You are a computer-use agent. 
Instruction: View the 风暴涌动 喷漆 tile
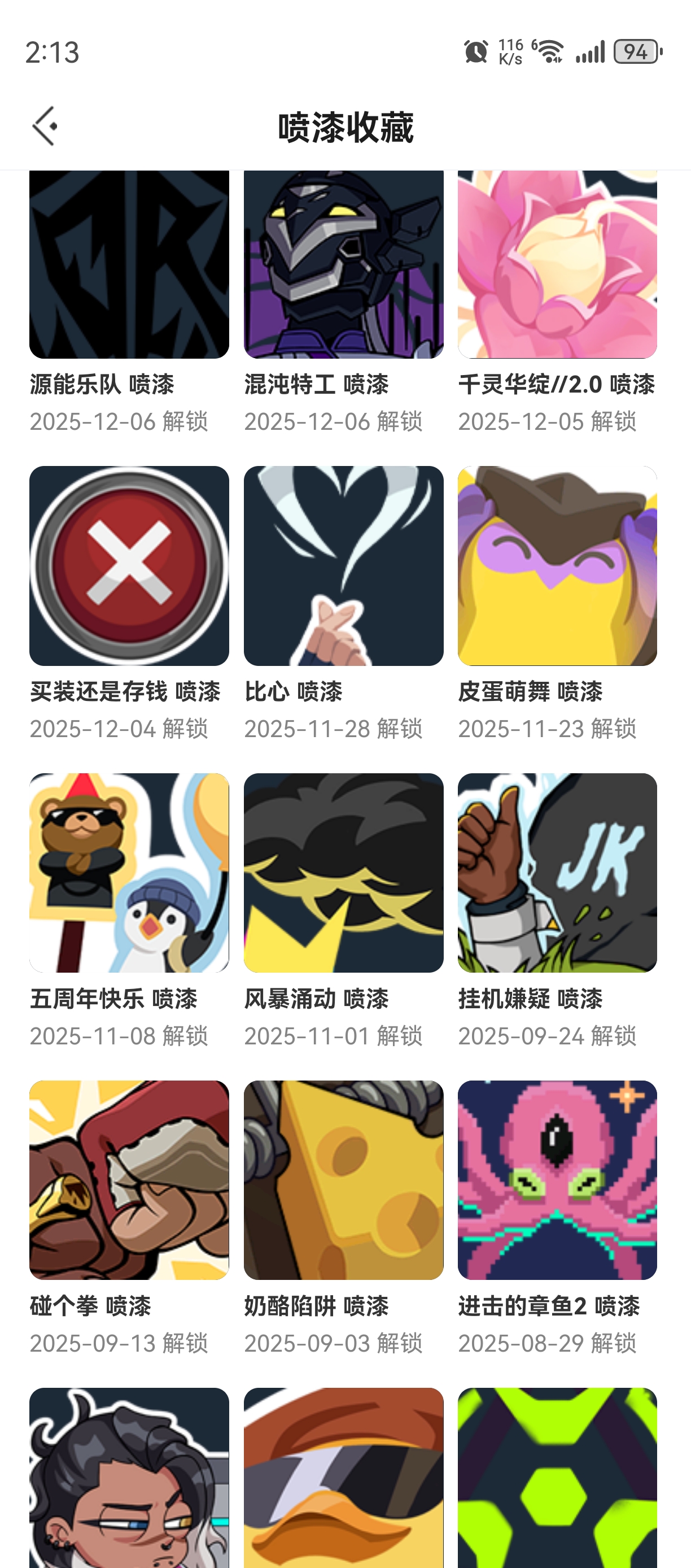click(343, 872)
